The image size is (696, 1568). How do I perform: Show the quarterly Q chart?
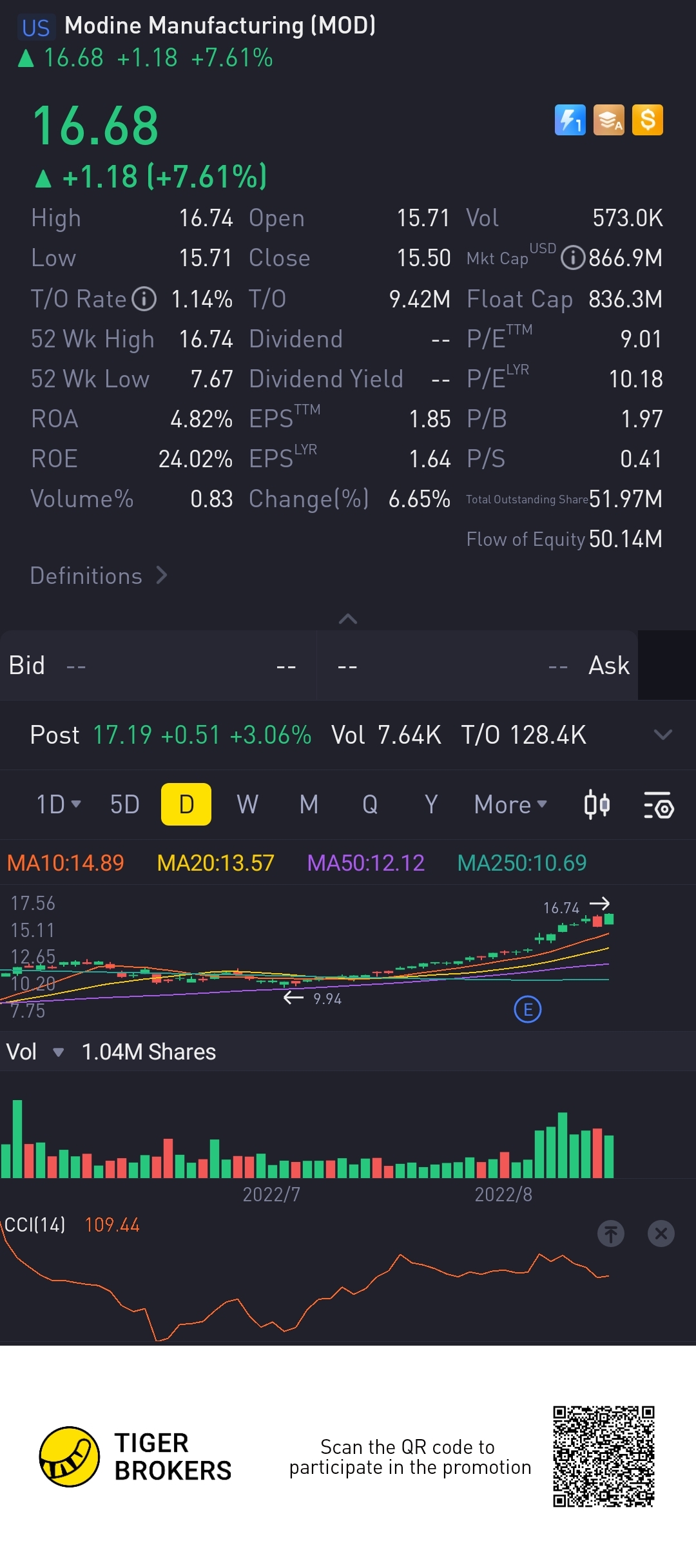[370, 804]
